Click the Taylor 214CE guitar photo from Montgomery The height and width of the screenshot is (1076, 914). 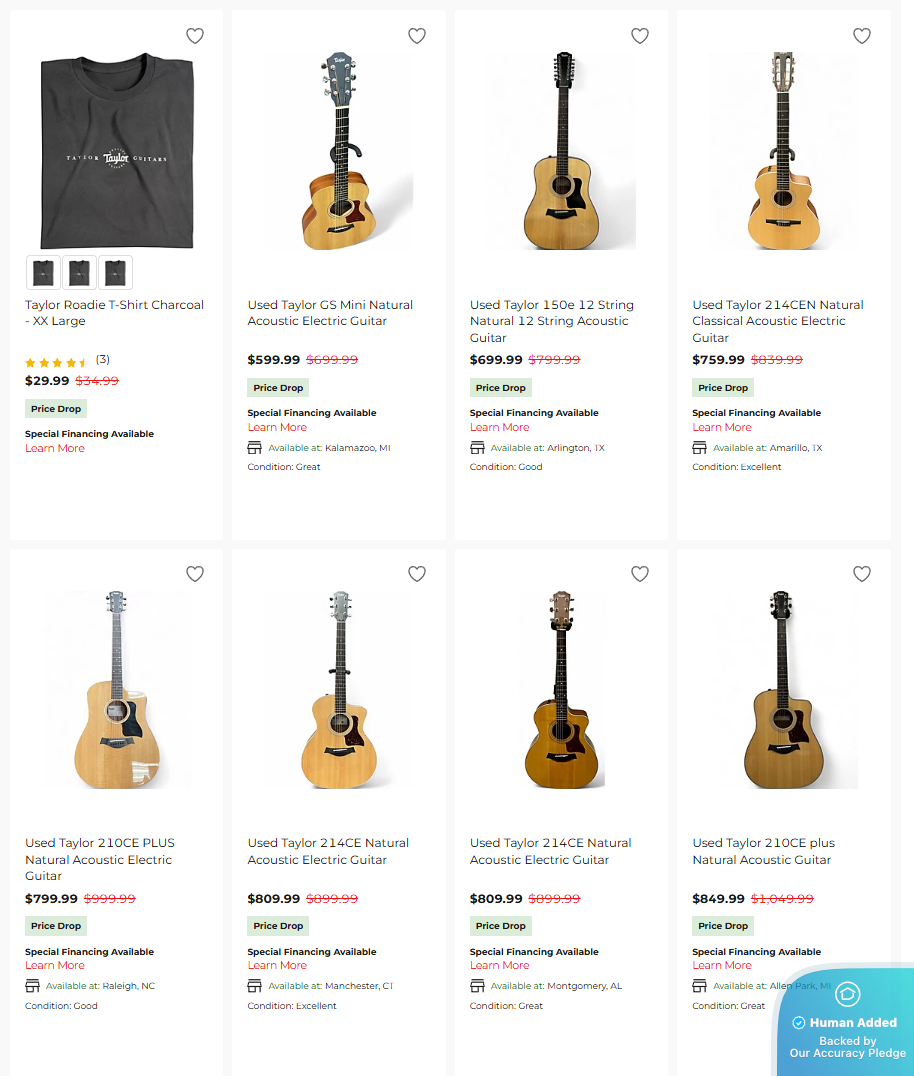[562, 690]
